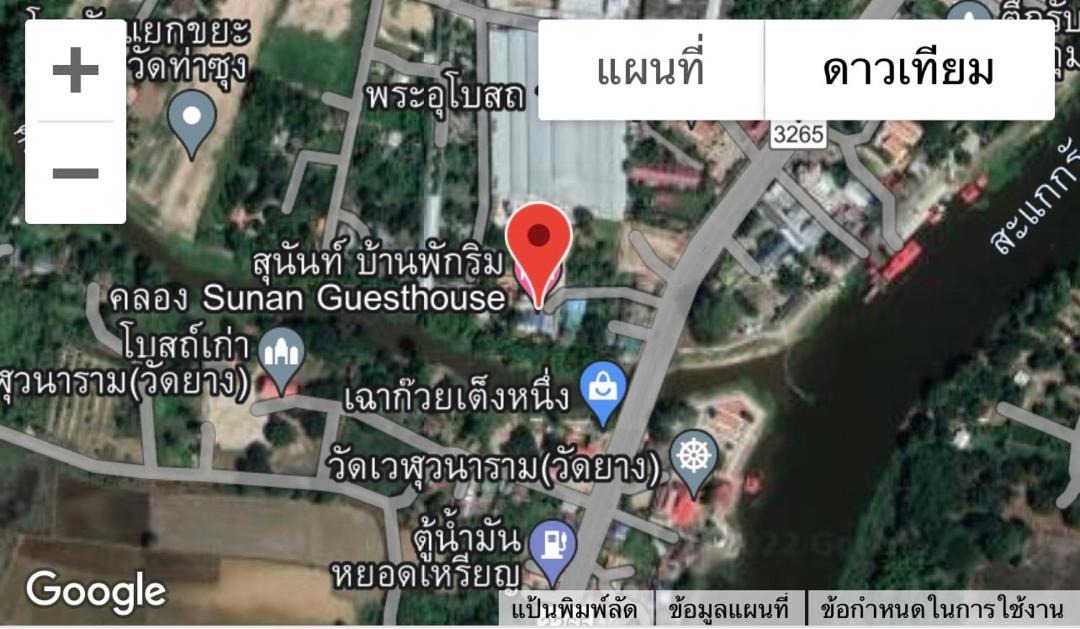View ข้อมูลแผนที่ map data info
The width and height of the screenshot is (1080, 629).
point(730,608)
